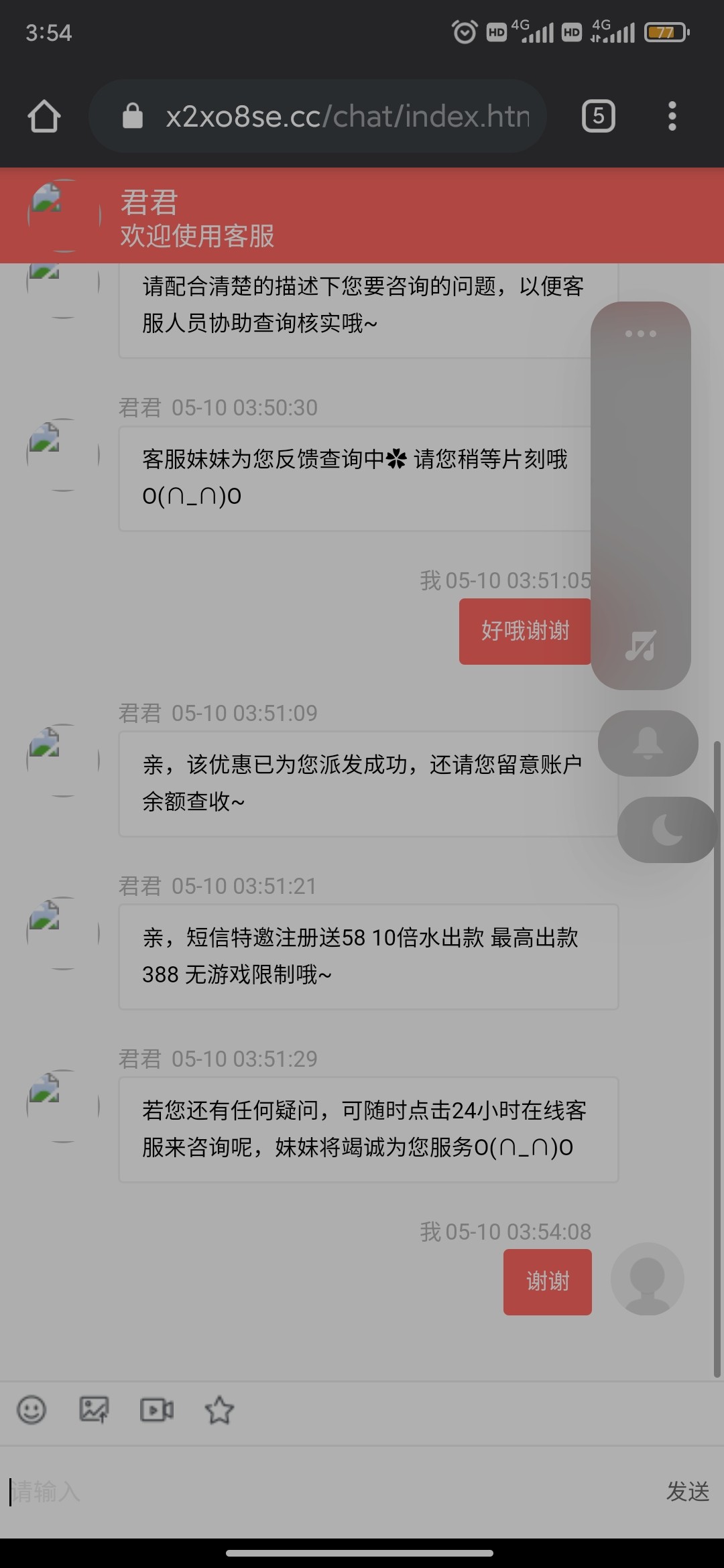724x1568 pixels.
Task: Go to the browser home page
Action: pyautogui.click(x=44, y=116)
